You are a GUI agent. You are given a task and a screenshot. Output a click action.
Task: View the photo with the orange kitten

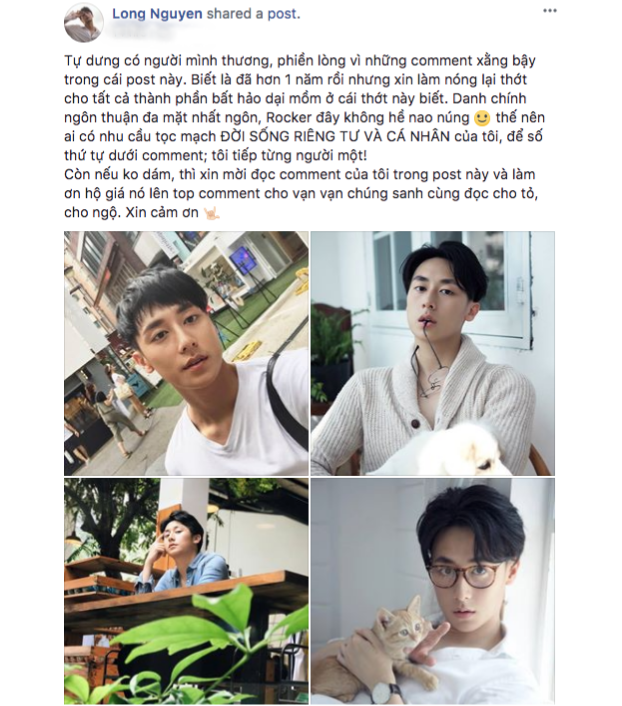point(432,590)
